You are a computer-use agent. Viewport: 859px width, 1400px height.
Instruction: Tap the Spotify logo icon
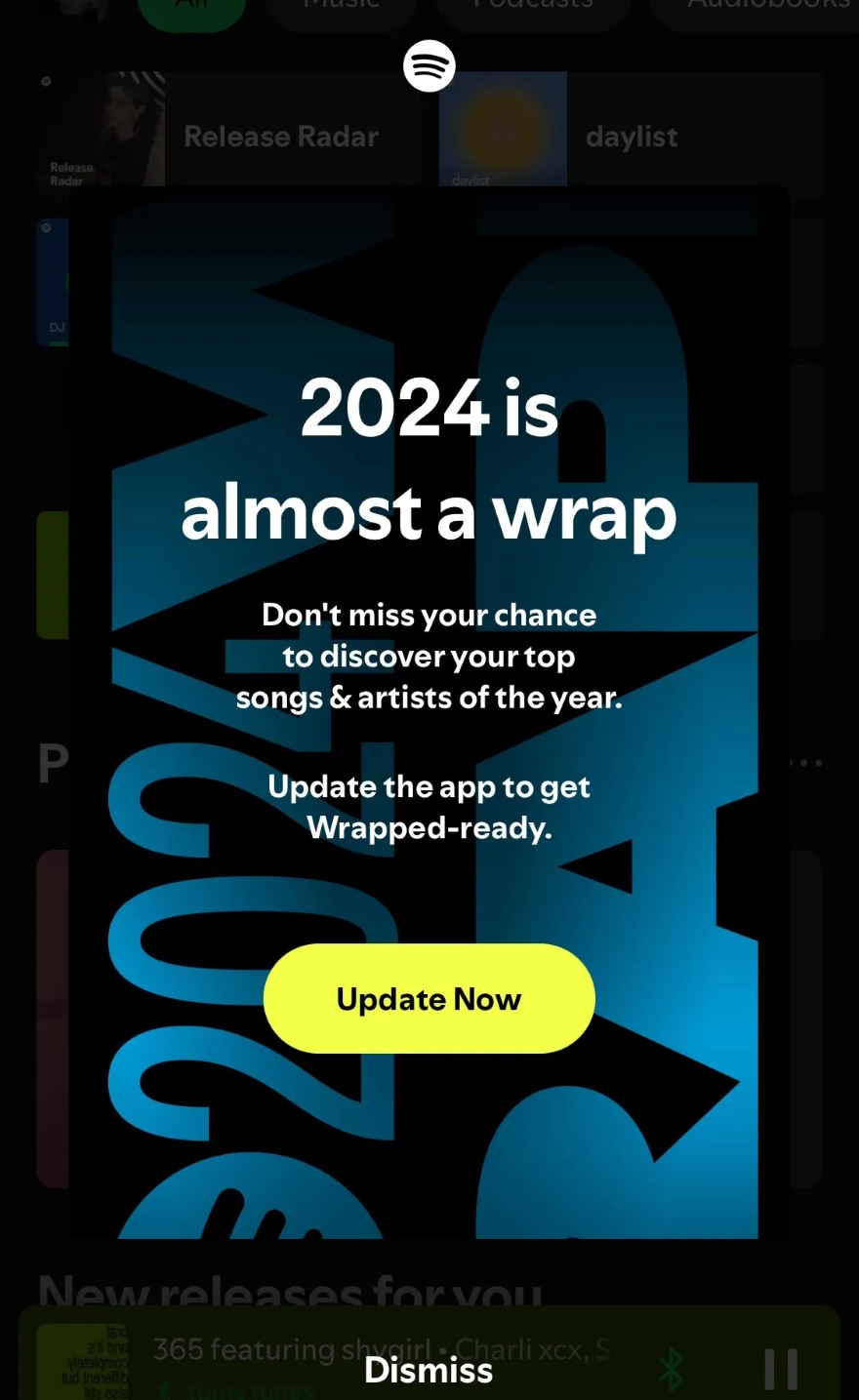coord(429,64)
